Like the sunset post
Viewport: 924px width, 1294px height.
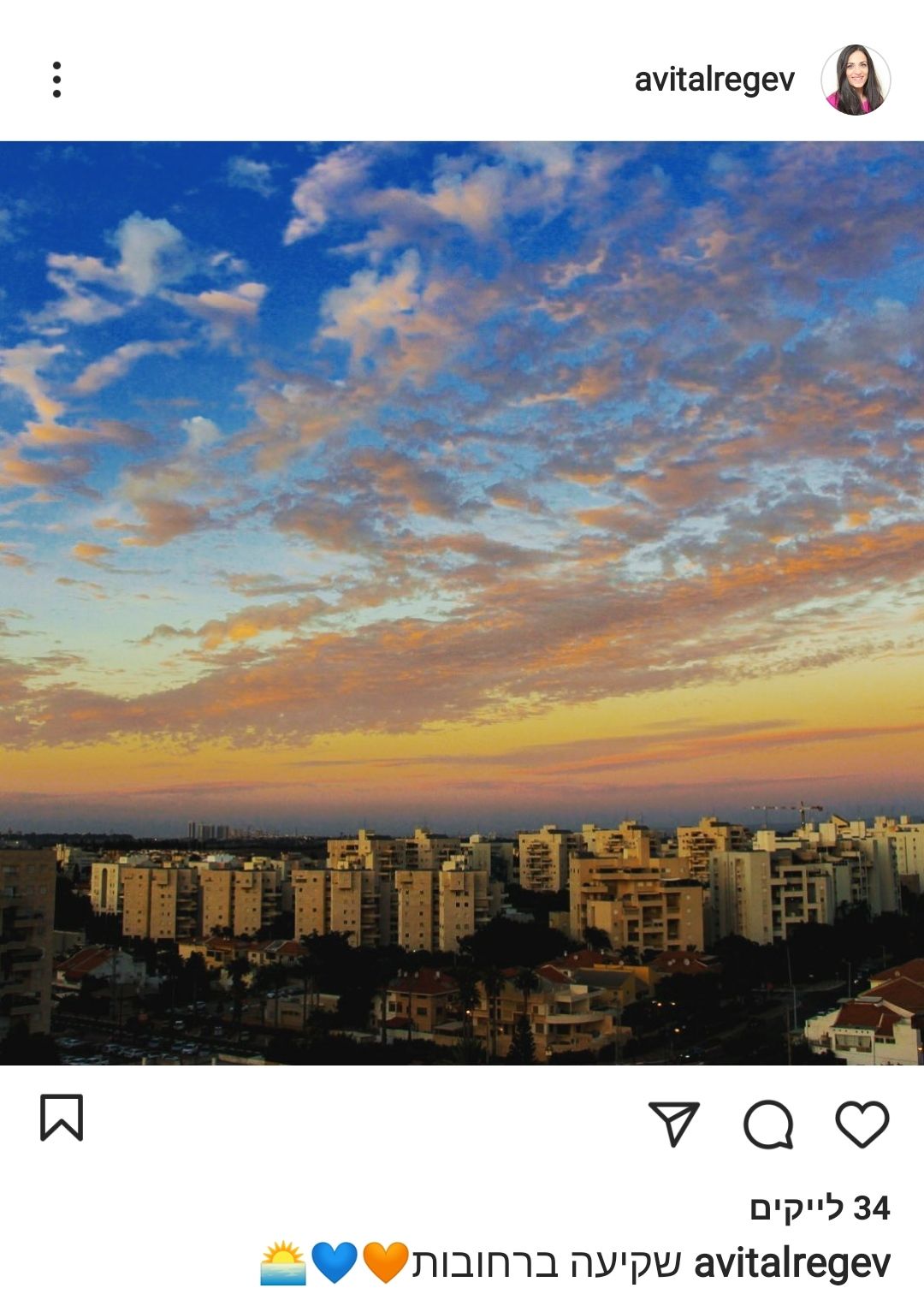(x=862, y=1123)
